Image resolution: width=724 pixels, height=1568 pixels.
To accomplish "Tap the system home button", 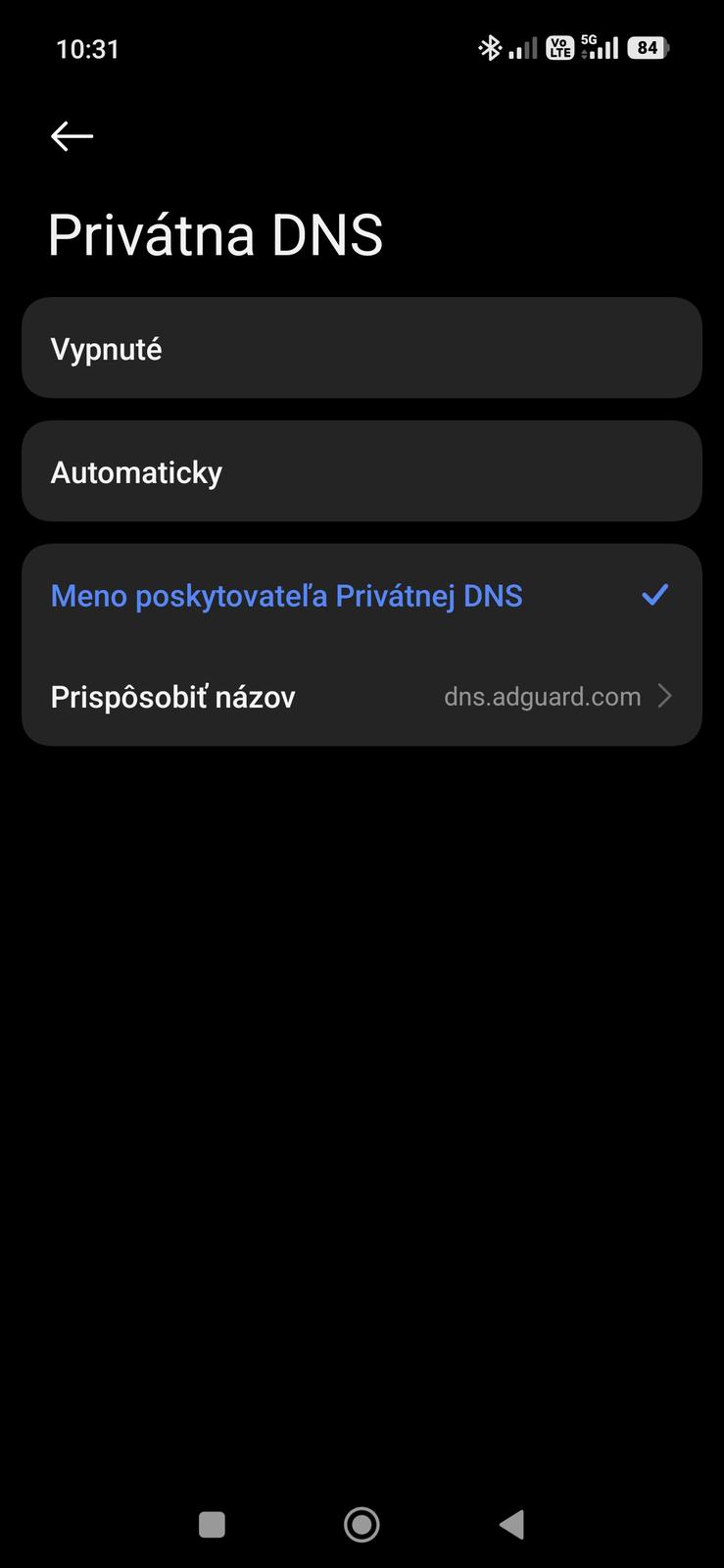I will 362,1524.
